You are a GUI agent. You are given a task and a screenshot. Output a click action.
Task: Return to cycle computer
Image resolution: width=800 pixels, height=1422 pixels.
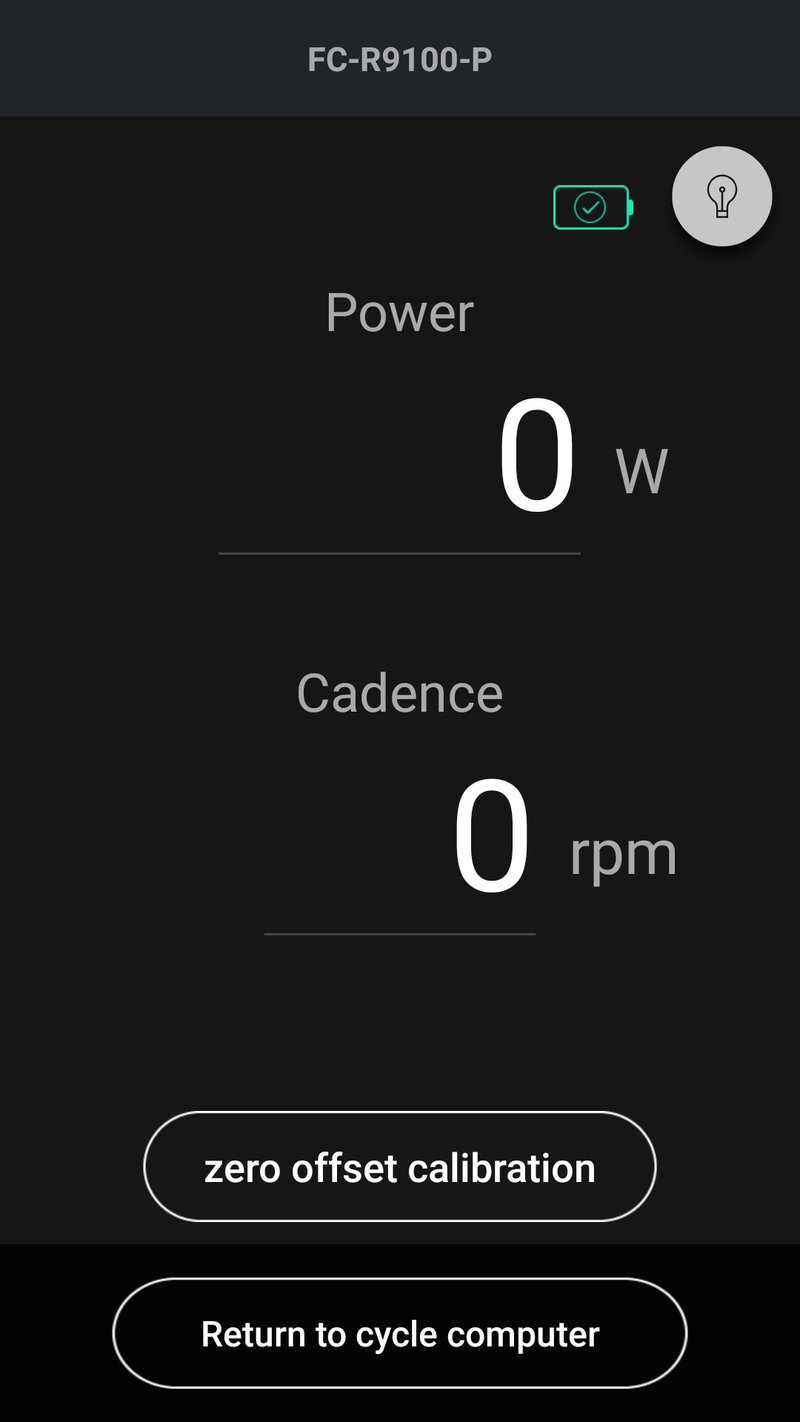(400, 1333)
